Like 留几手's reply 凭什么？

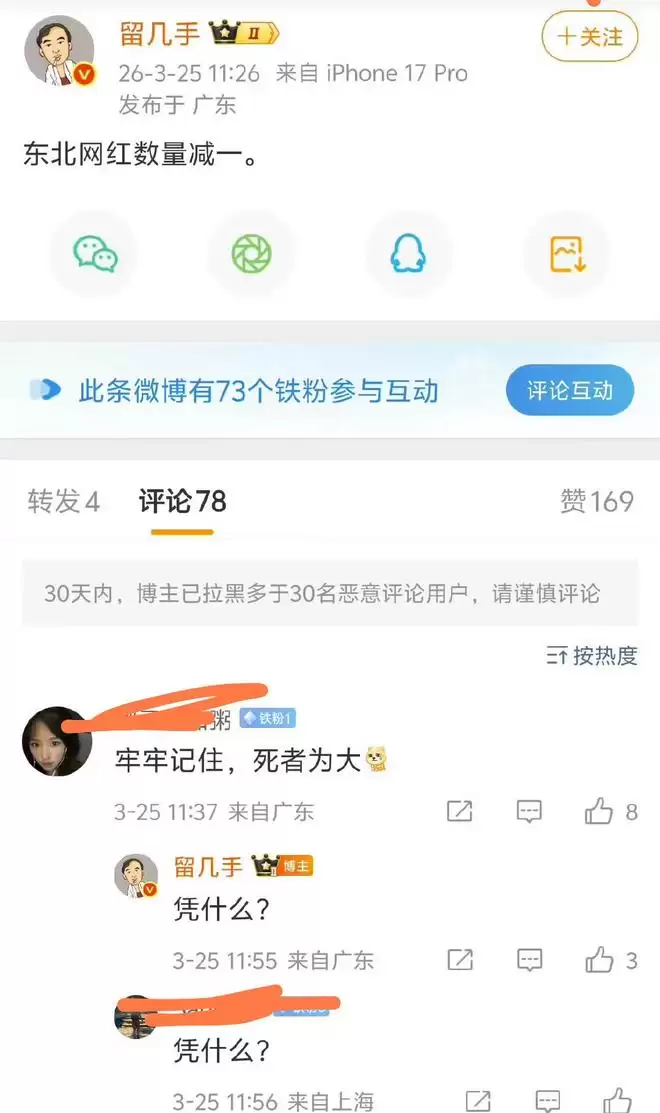click(600, 961)
